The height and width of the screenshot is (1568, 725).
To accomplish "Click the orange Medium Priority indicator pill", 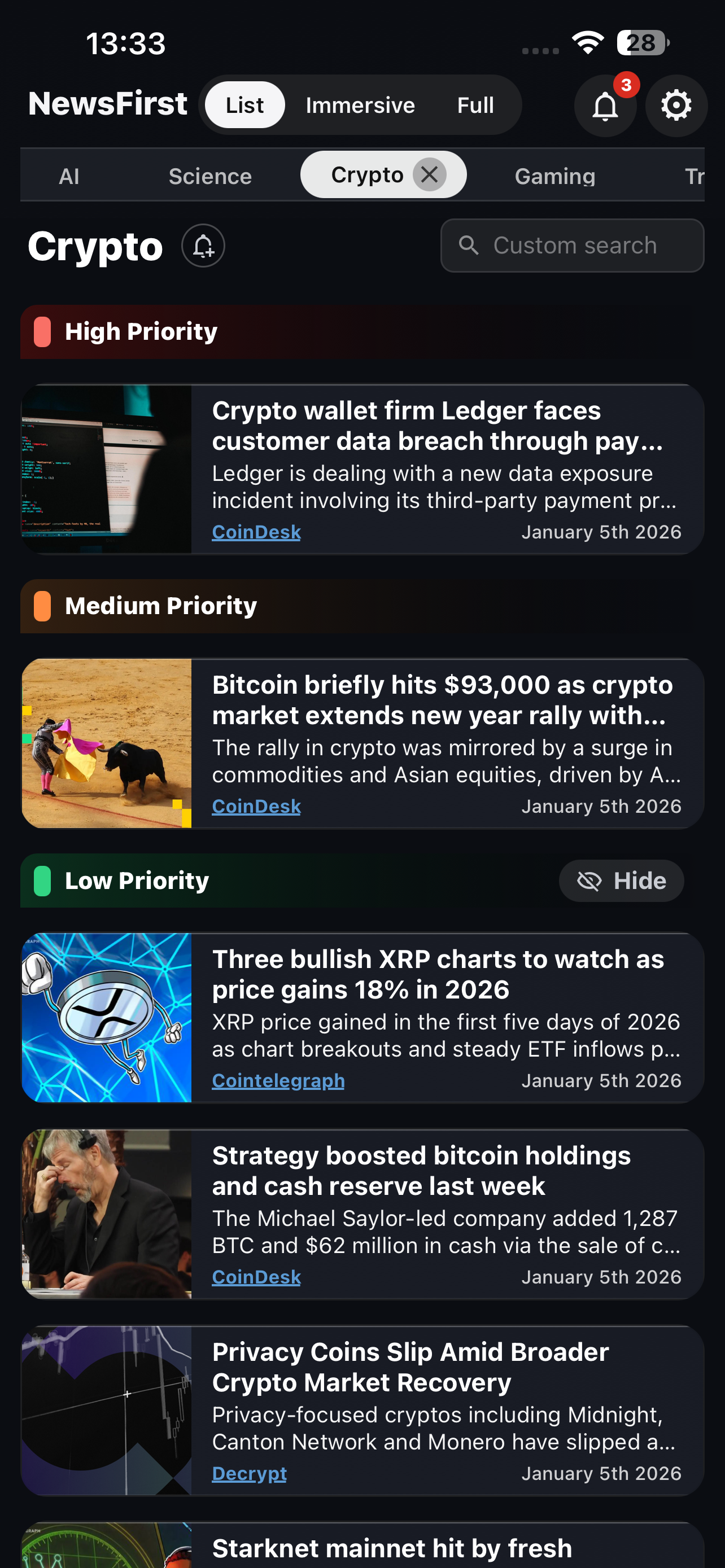I will pyautogui.click(x=42, y=606).
